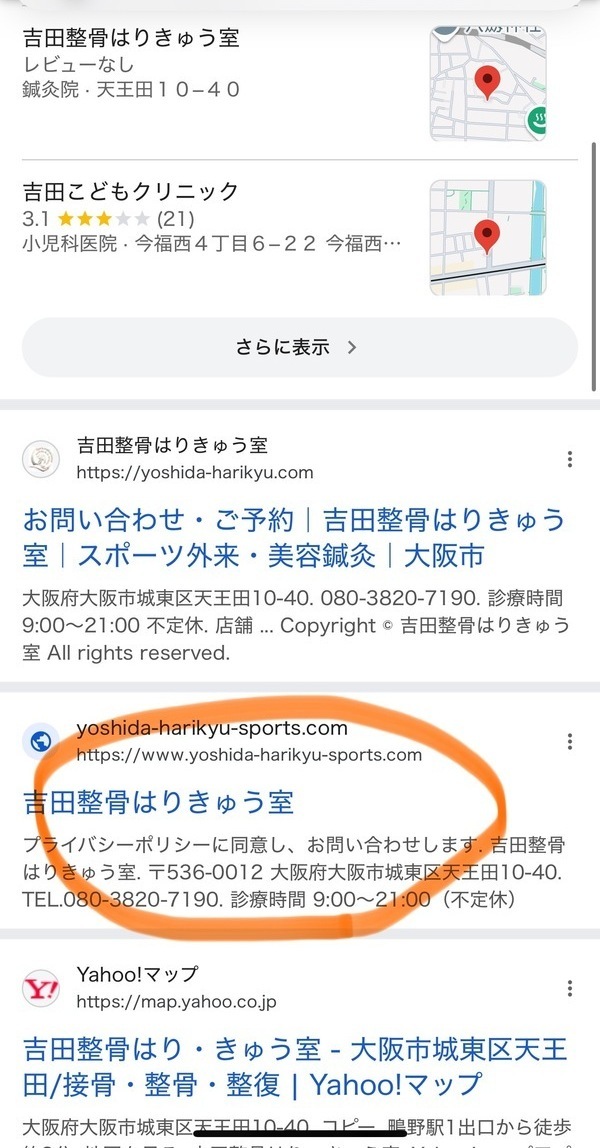
Task: Open the yoshida-harikyu-sports.com result titled 吉田整骨はりきゅう室
Action: coord(158,802)
